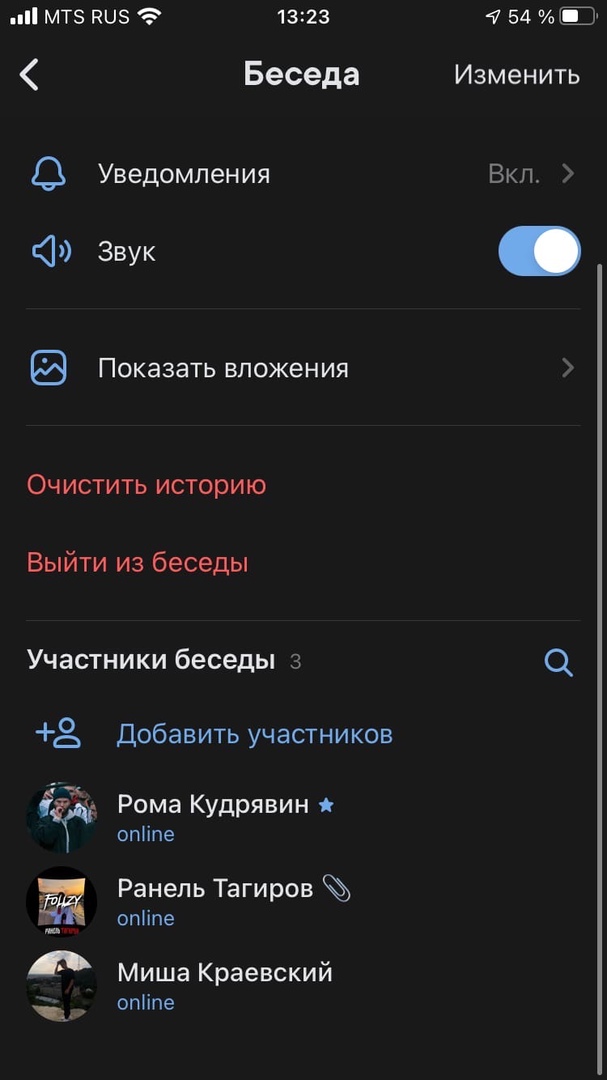607x1080 pixels.
Task: Search among conversation participants
Action: point(558,662)
